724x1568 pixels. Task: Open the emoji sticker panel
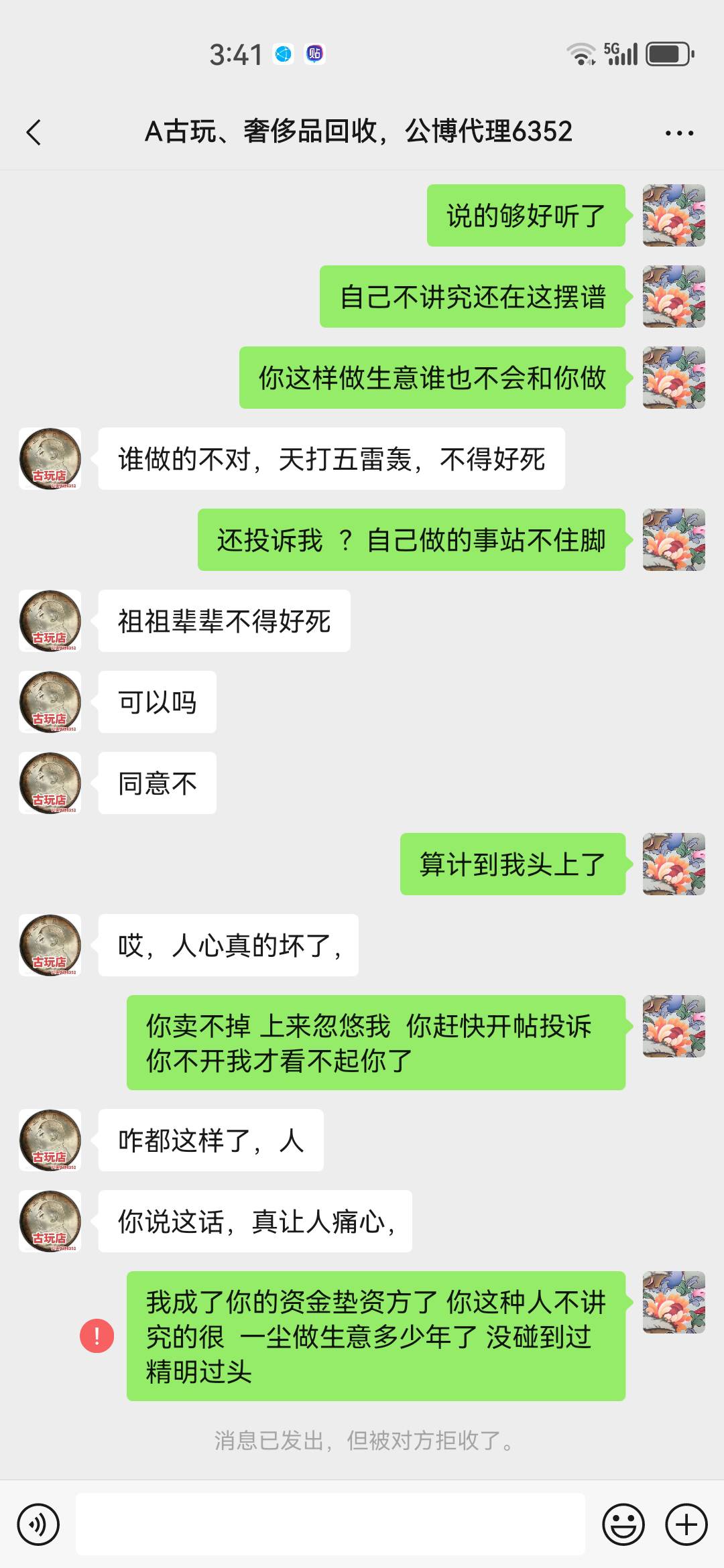(x=623, y=1524)
